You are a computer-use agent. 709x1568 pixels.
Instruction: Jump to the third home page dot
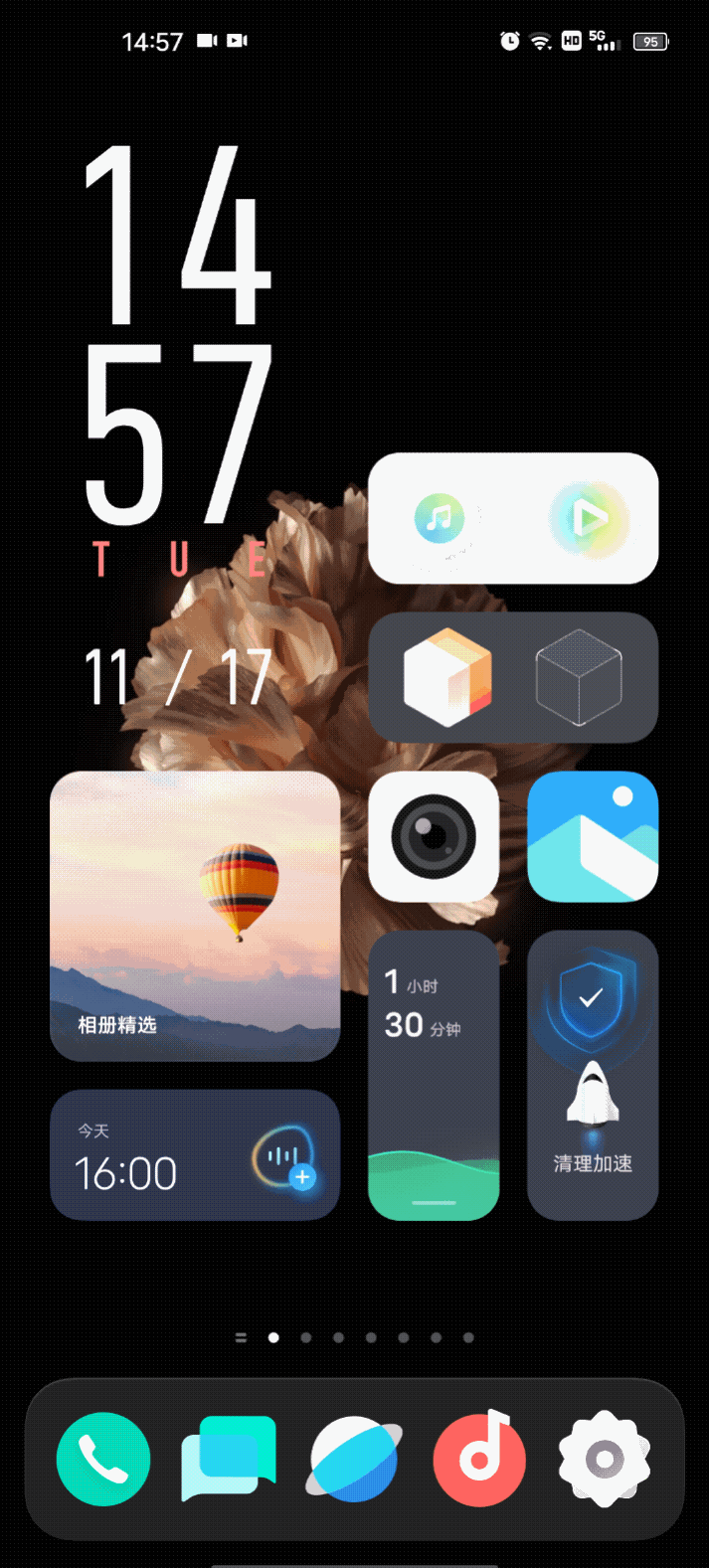pyautogui.click(x=338, y=1337)
